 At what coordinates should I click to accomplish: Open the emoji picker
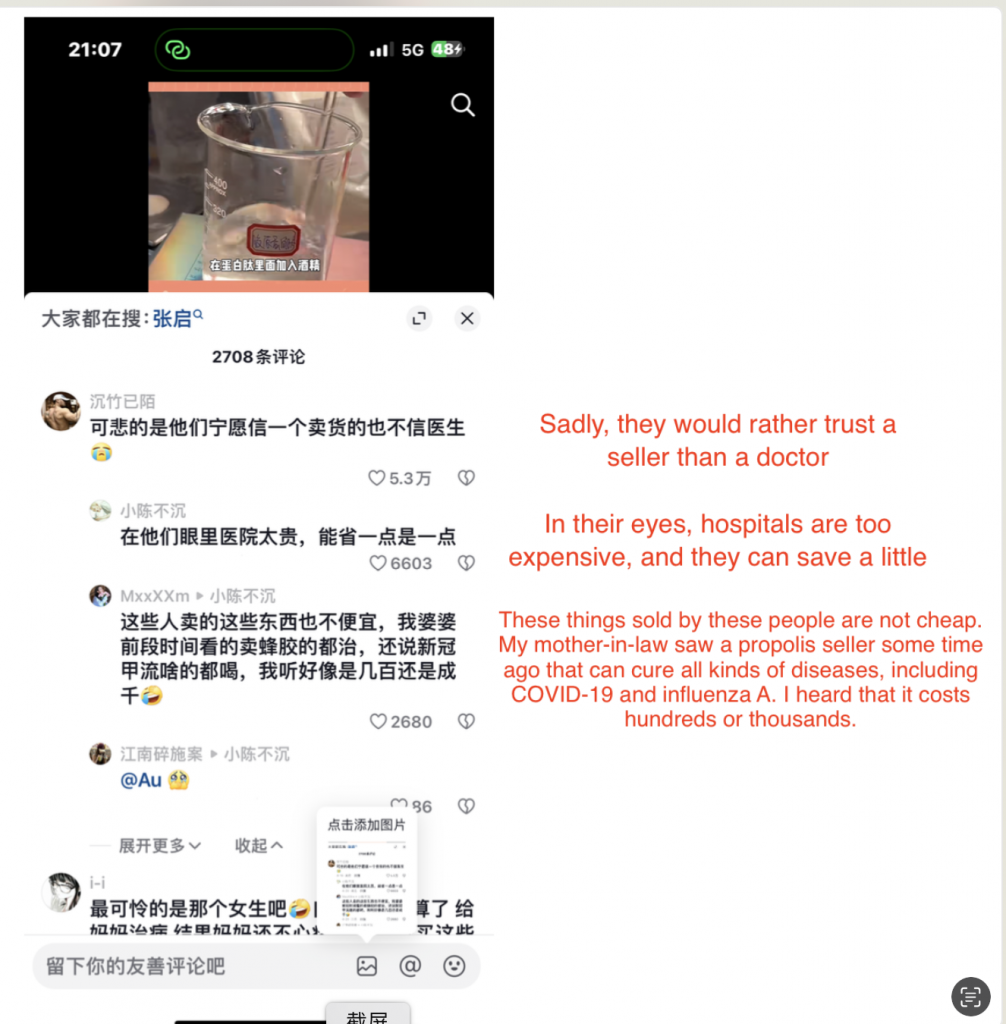click(x=454, y=966)
